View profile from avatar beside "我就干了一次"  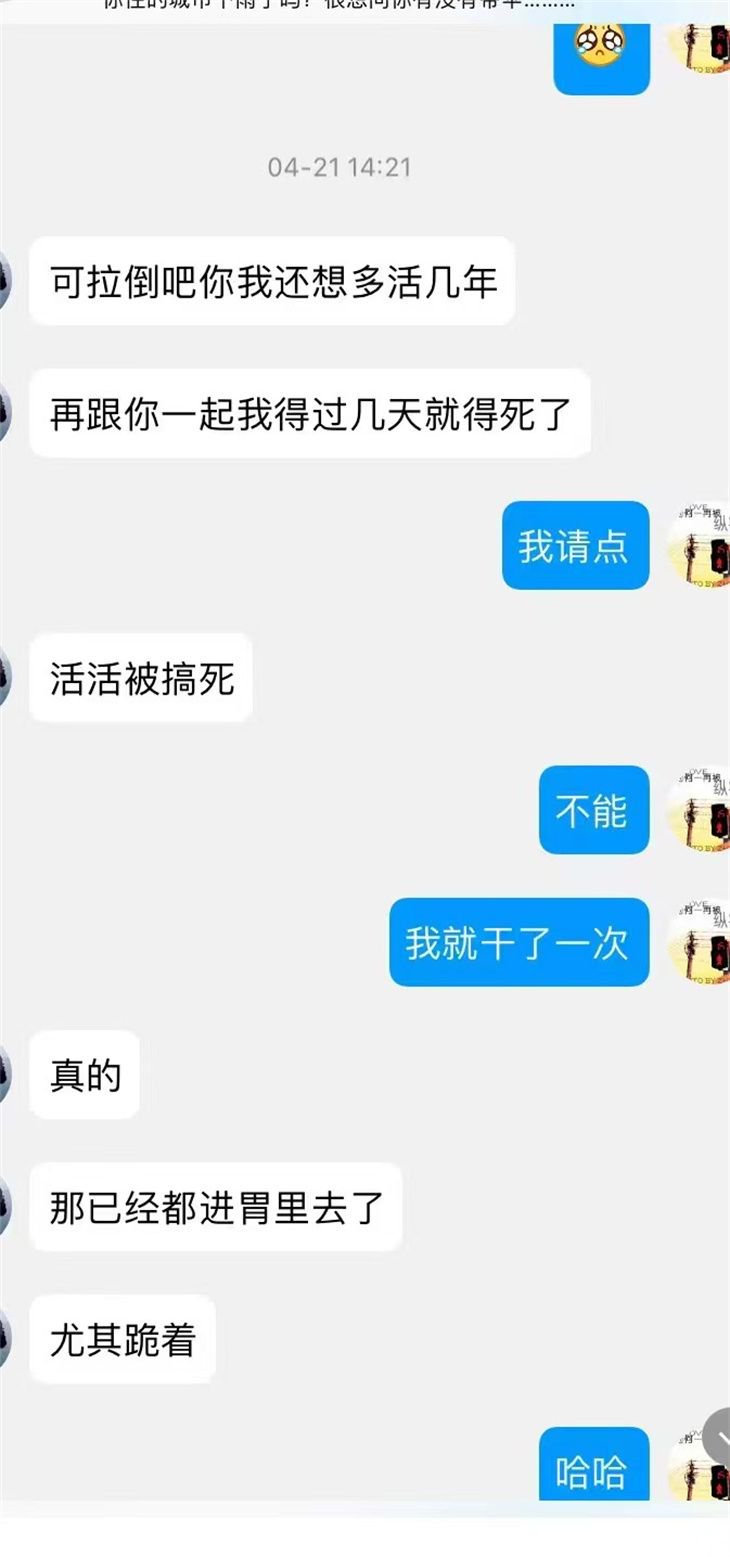[700, 942]
